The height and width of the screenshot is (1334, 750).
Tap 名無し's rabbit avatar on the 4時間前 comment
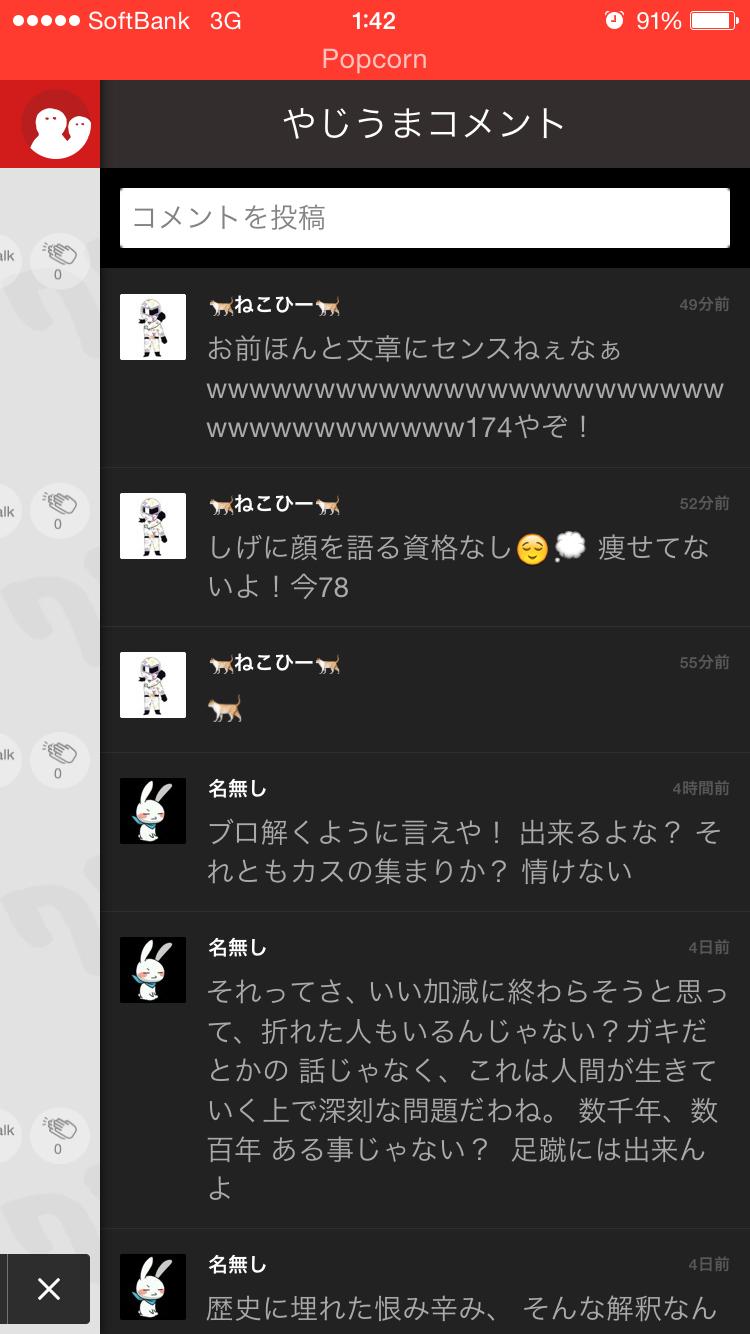(x=152, y=811)
